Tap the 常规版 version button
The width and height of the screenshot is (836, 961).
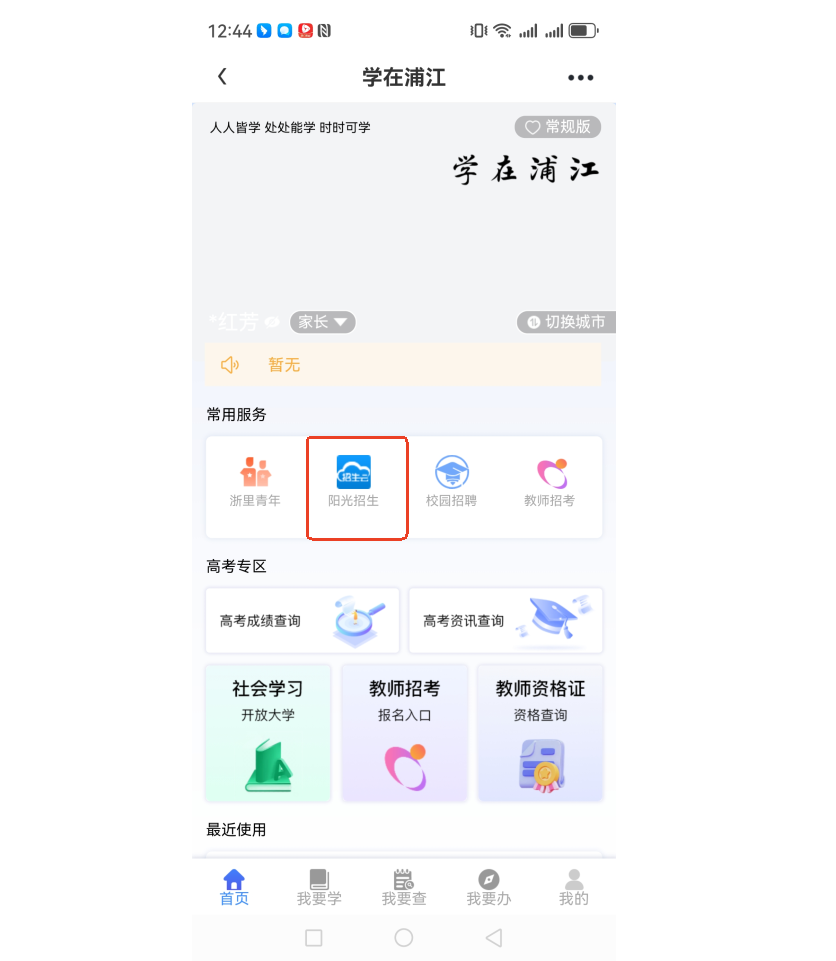(558, 127)
